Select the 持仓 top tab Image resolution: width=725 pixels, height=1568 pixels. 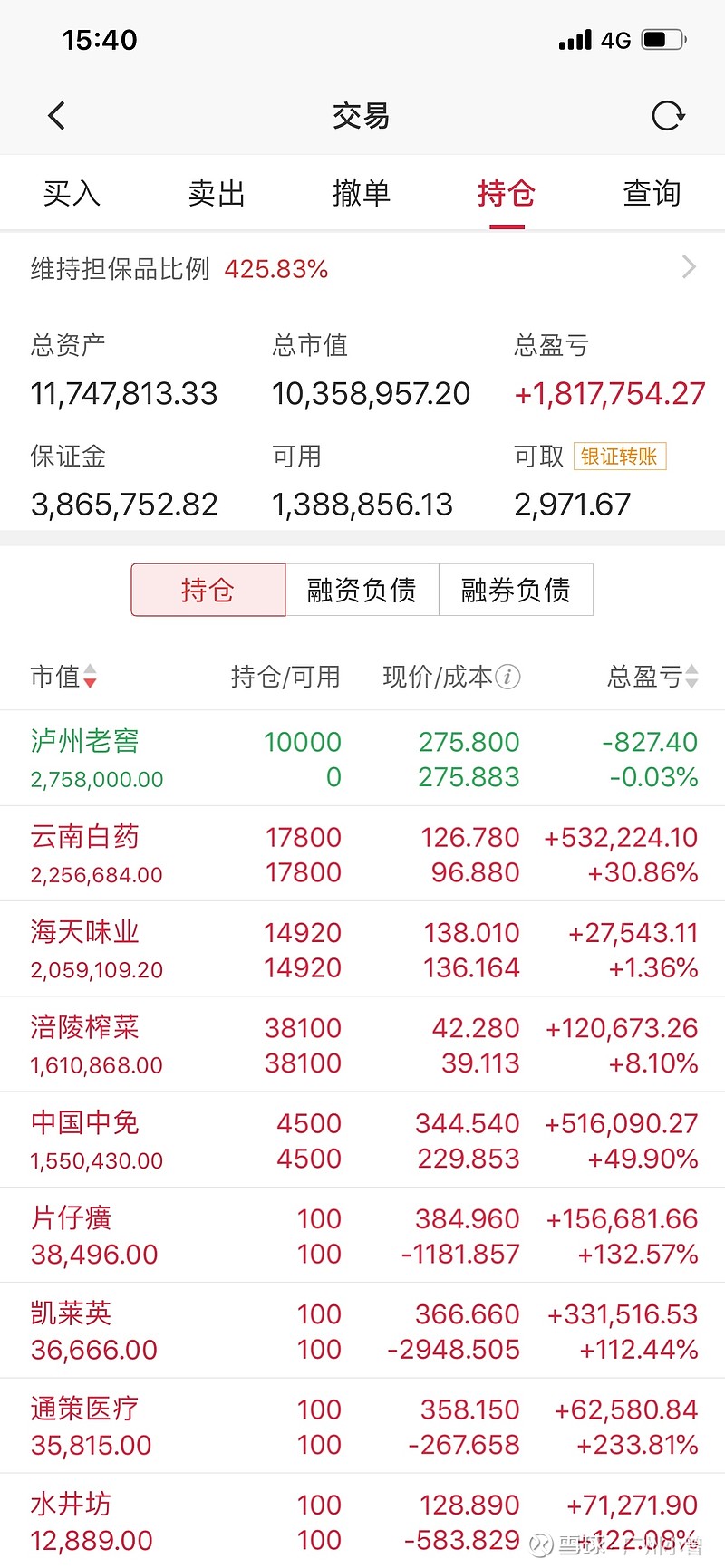507,193
